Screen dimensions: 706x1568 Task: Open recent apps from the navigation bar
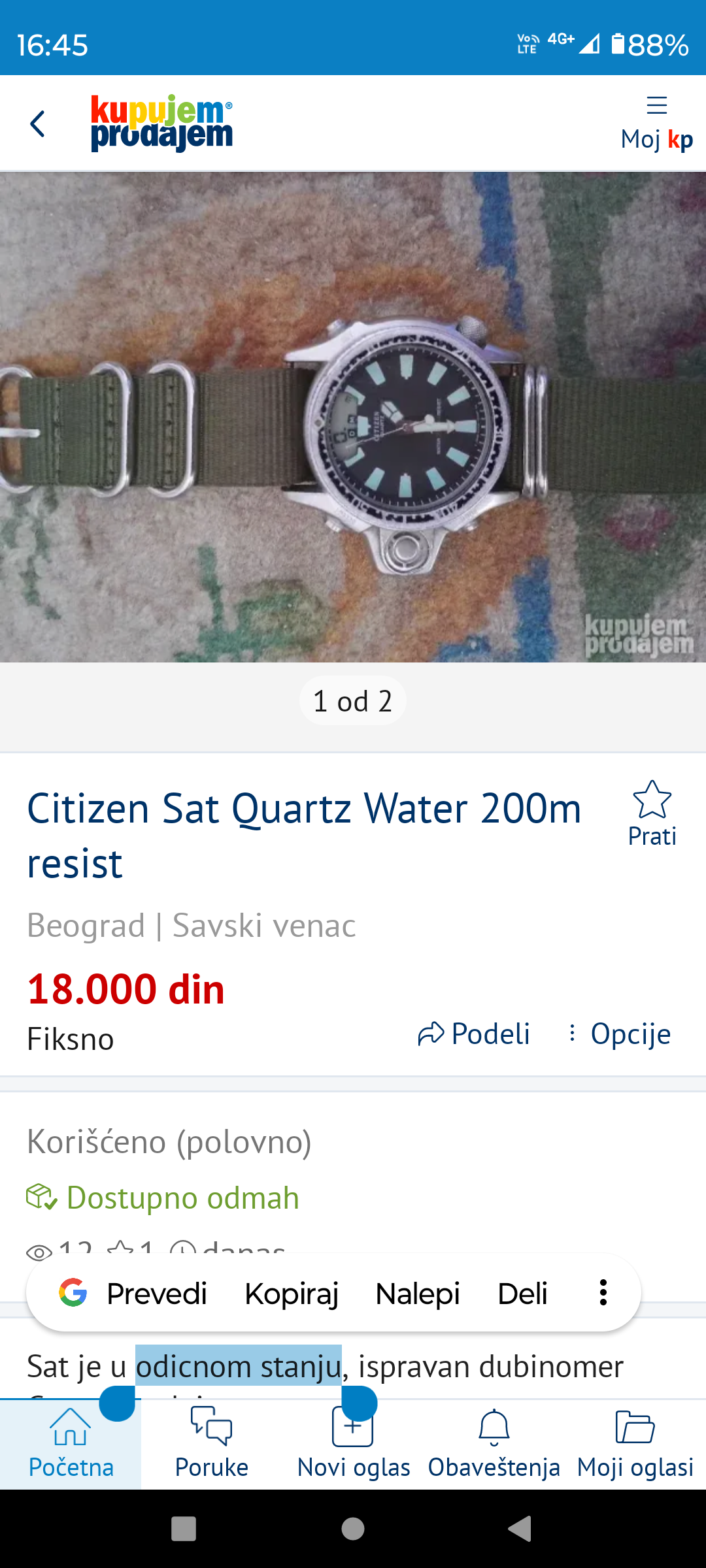coord(184,1529)
